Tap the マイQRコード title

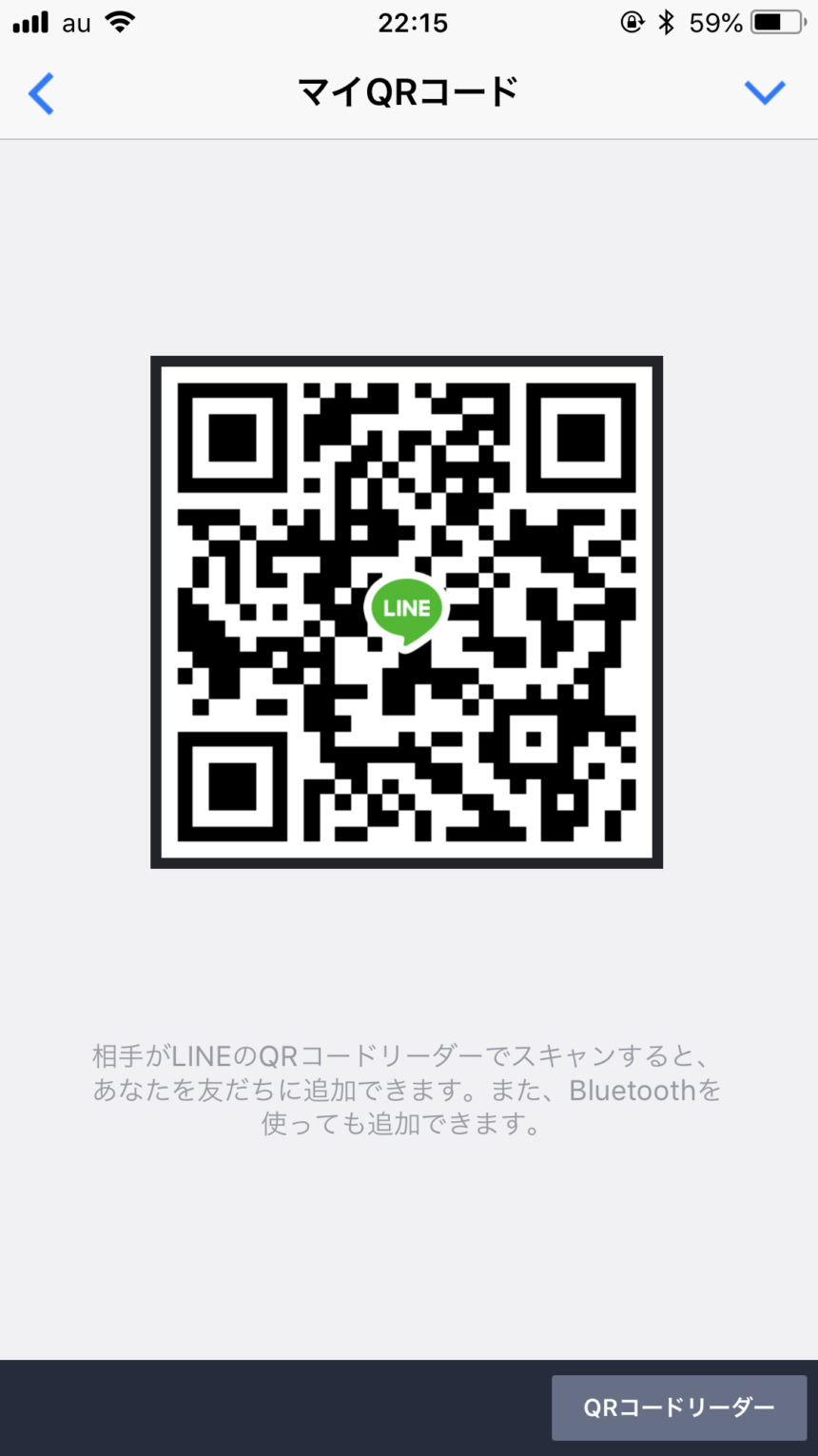[x=409, y=91]
